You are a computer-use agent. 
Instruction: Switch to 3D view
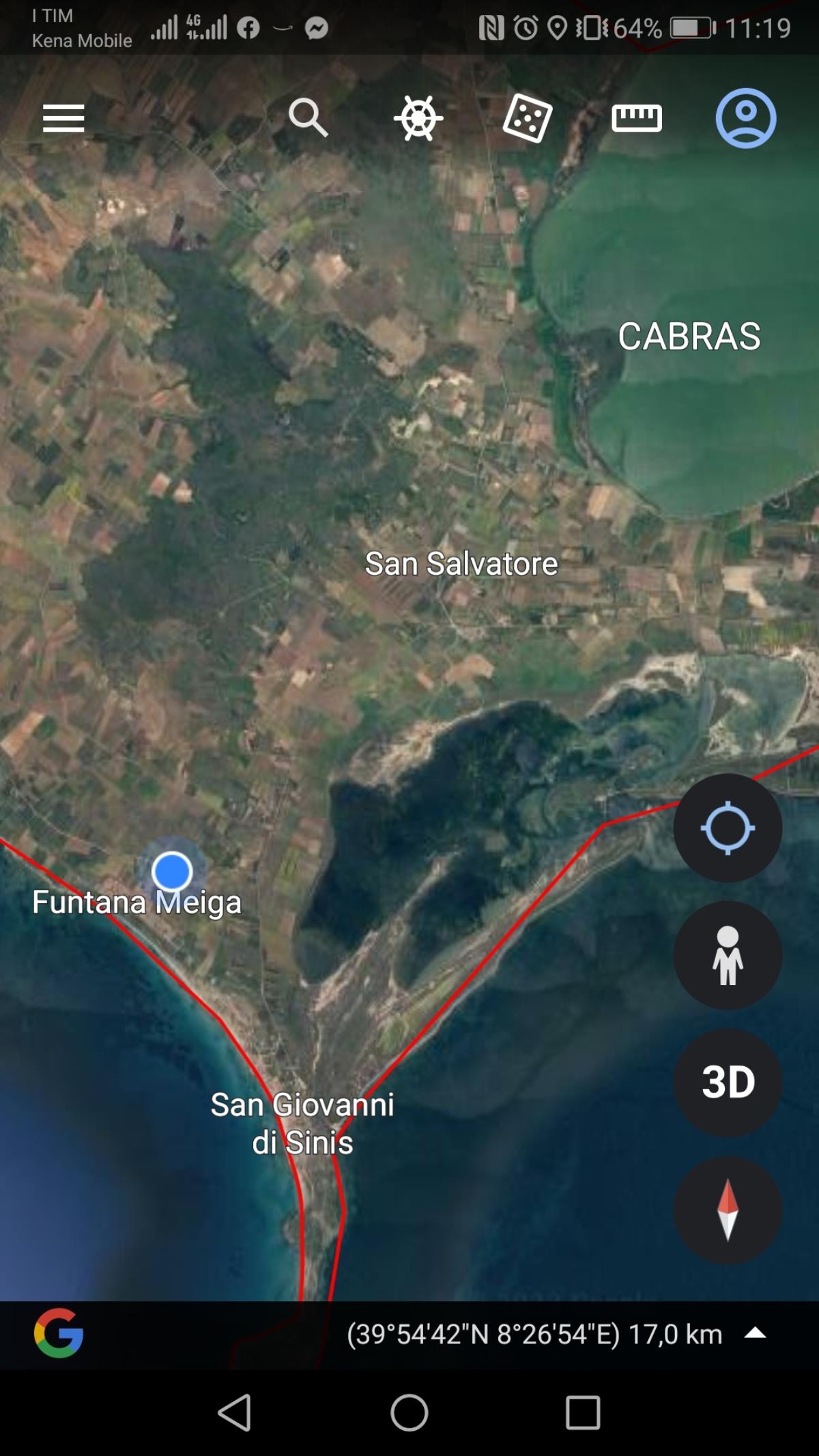click(x=728, y=1083)
